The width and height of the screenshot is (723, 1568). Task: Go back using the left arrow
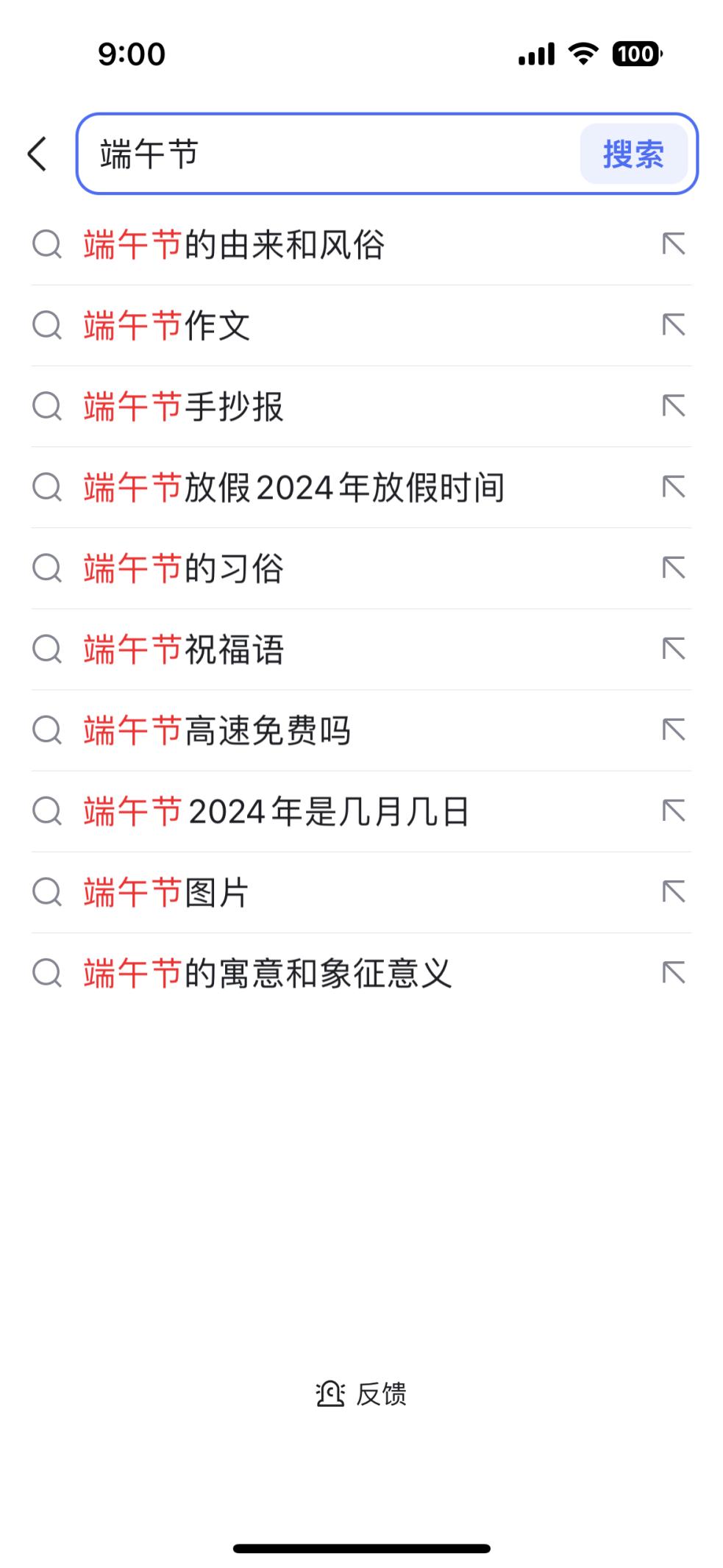coord(38,154)
